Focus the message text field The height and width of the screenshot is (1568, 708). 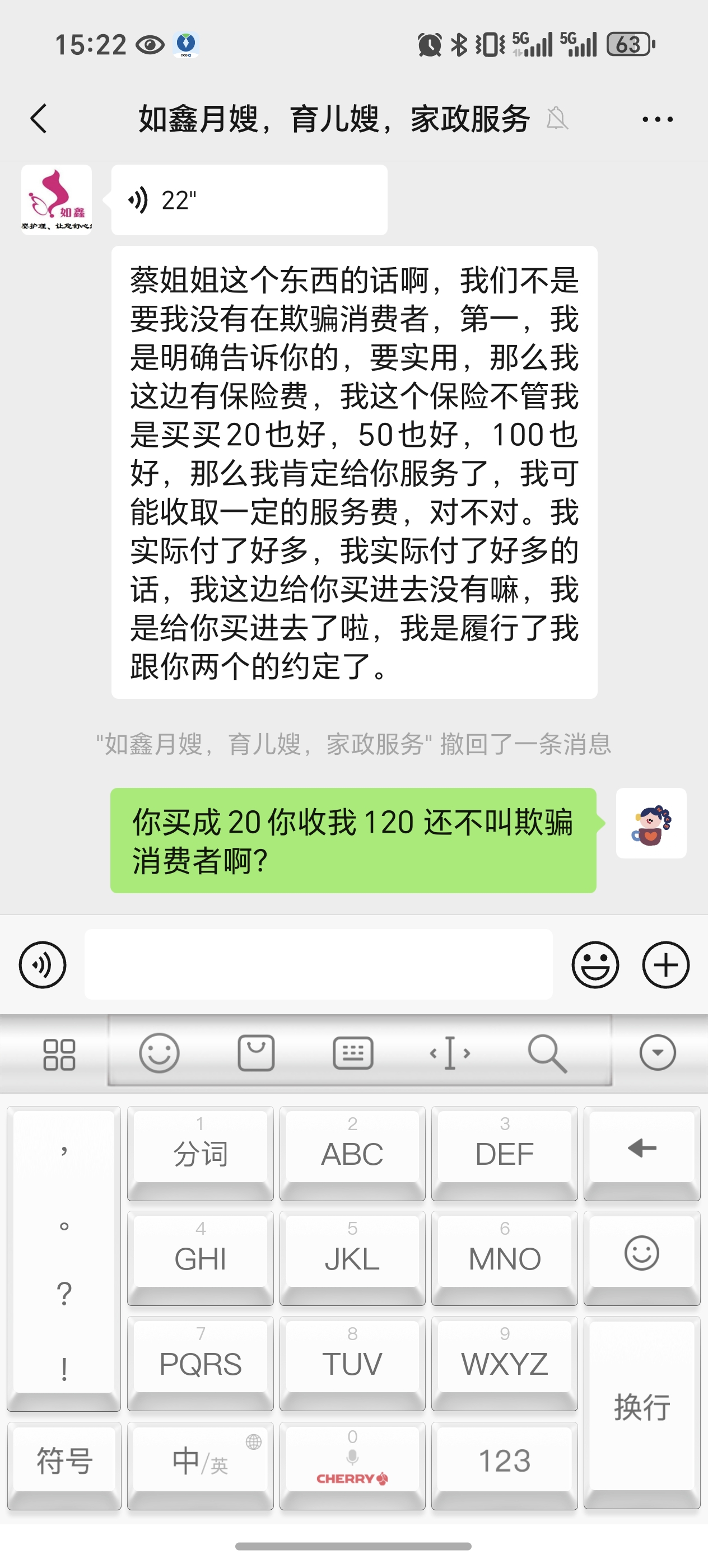[318, 964]
